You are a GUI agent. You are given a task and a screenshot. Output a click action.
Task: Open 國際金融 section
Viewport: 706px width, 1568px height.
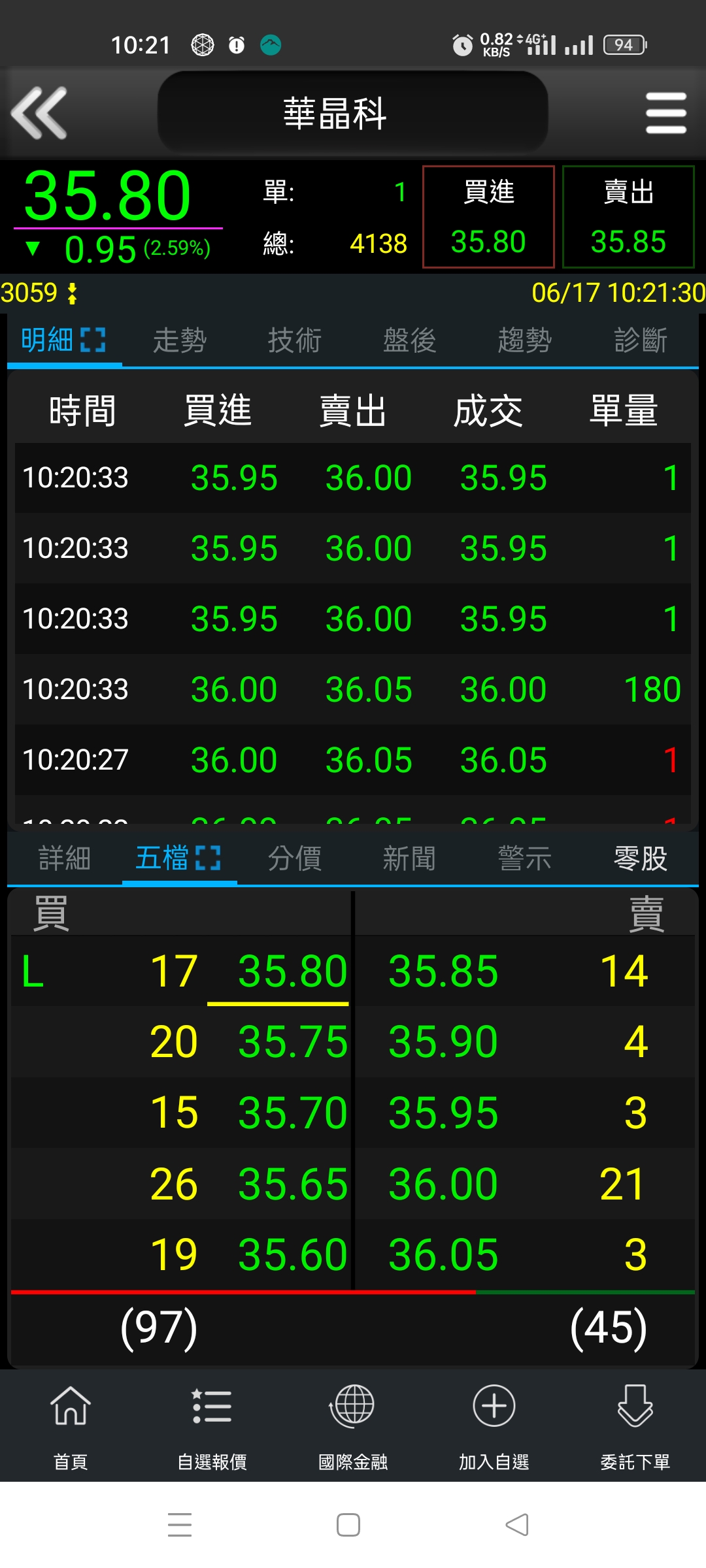[x=353, y=1426]
